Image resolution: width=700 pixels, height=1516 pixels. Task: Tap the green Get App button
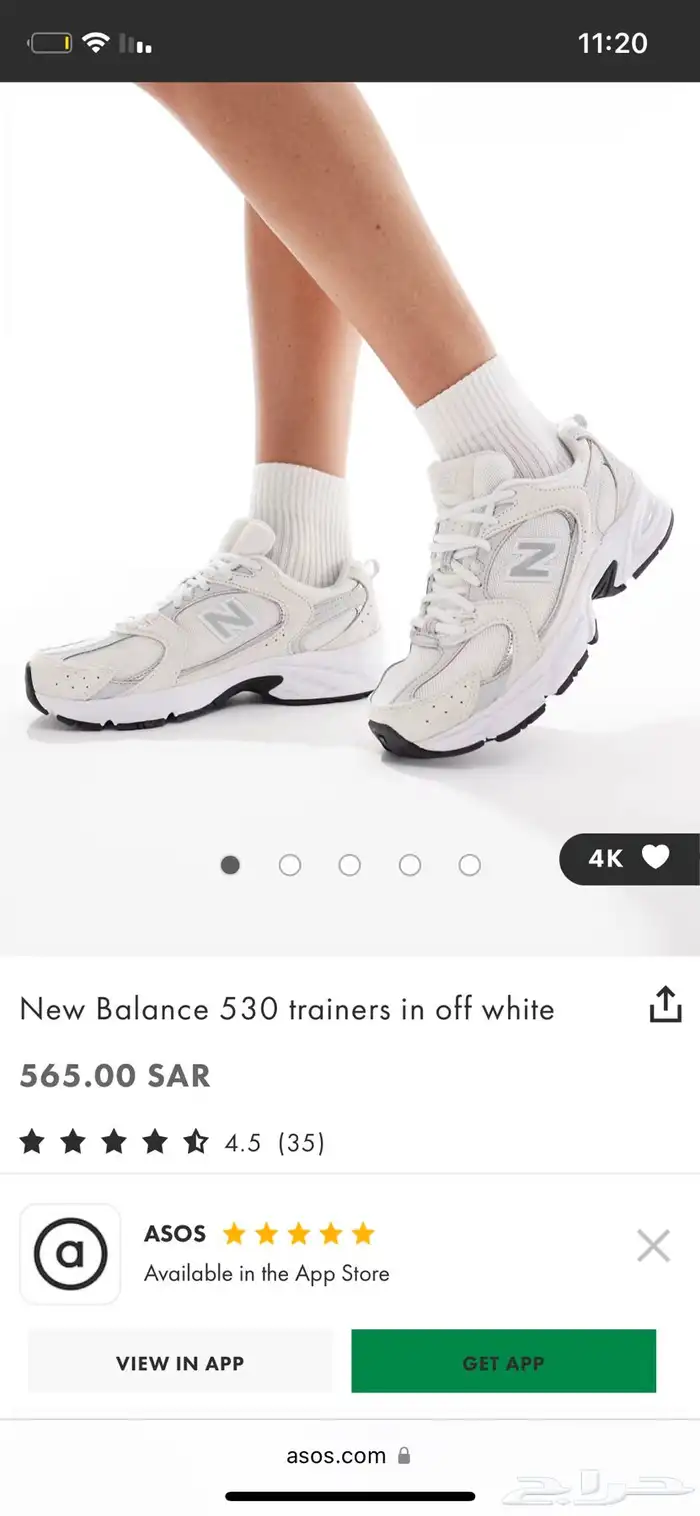(x=503, y=1362)
